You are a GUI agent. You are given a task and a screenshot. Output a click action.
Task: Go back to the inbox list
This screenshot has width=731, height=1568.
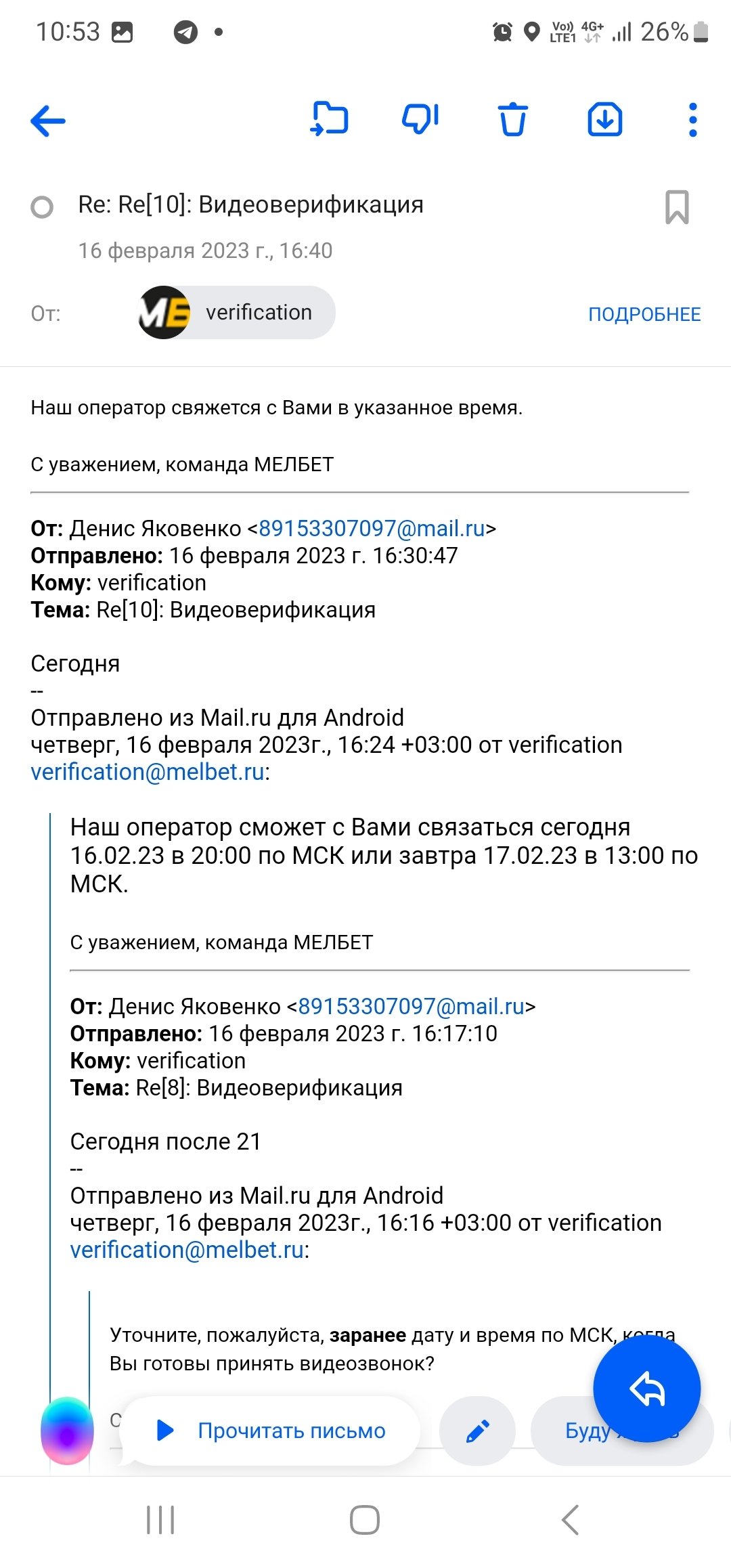click(48, 121)
